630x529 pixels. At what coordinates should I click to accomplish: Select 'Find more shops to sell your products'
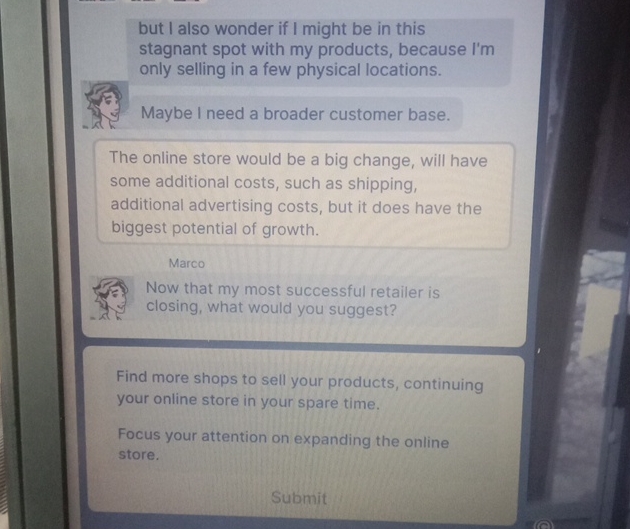(298, 393)
